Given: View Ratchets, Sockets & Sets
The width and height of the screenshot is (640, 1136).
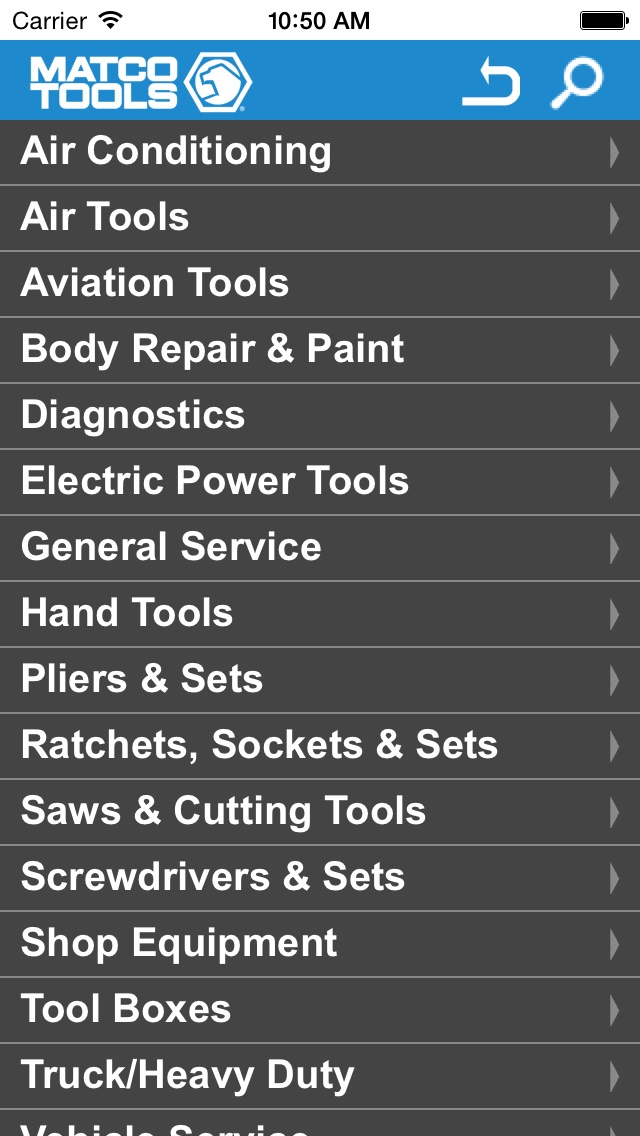Looking at the screenshot, I should click(320, 746).
